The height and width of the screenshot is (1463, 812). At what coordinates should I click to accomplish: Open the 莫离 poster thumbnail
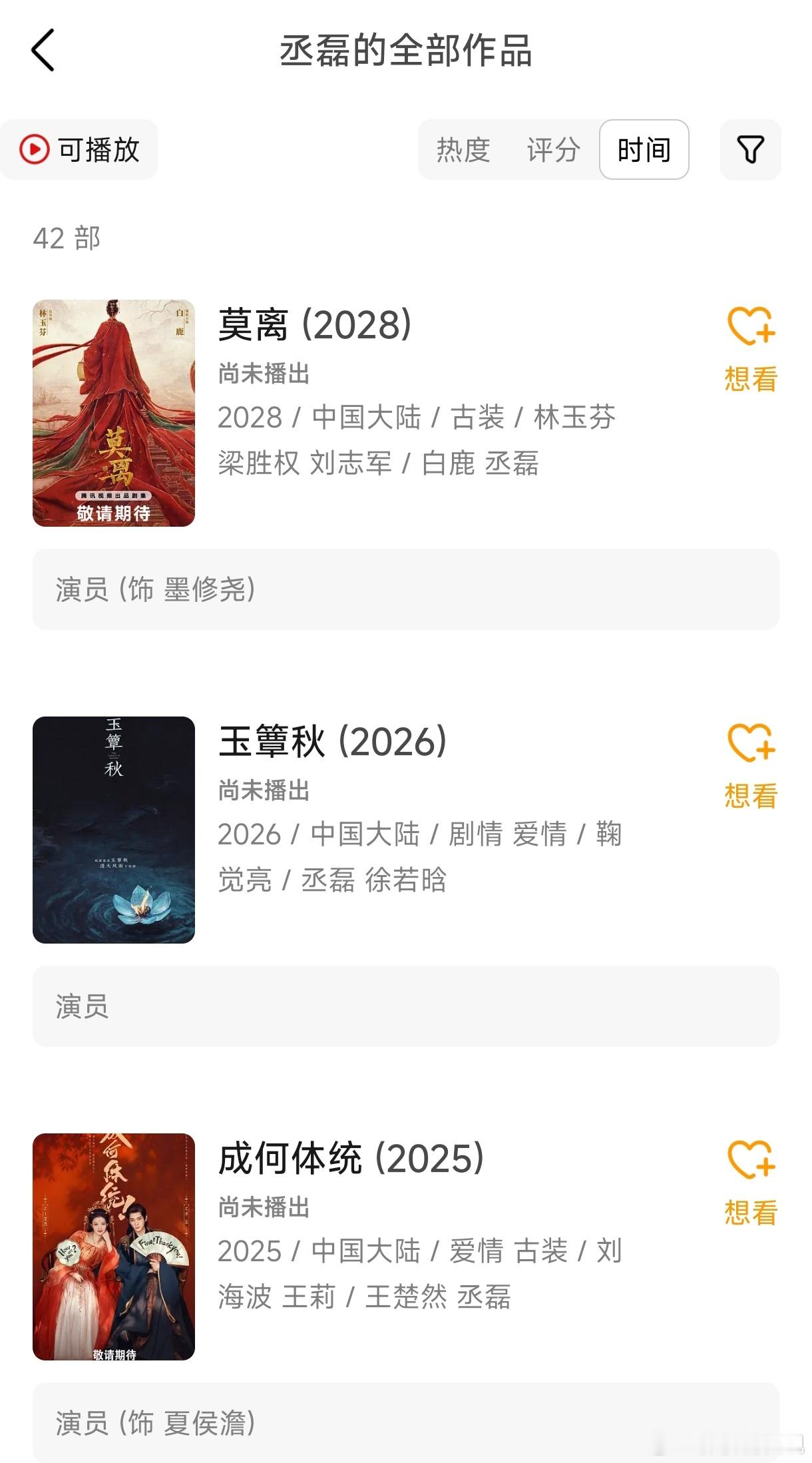(x=114, y=413)
